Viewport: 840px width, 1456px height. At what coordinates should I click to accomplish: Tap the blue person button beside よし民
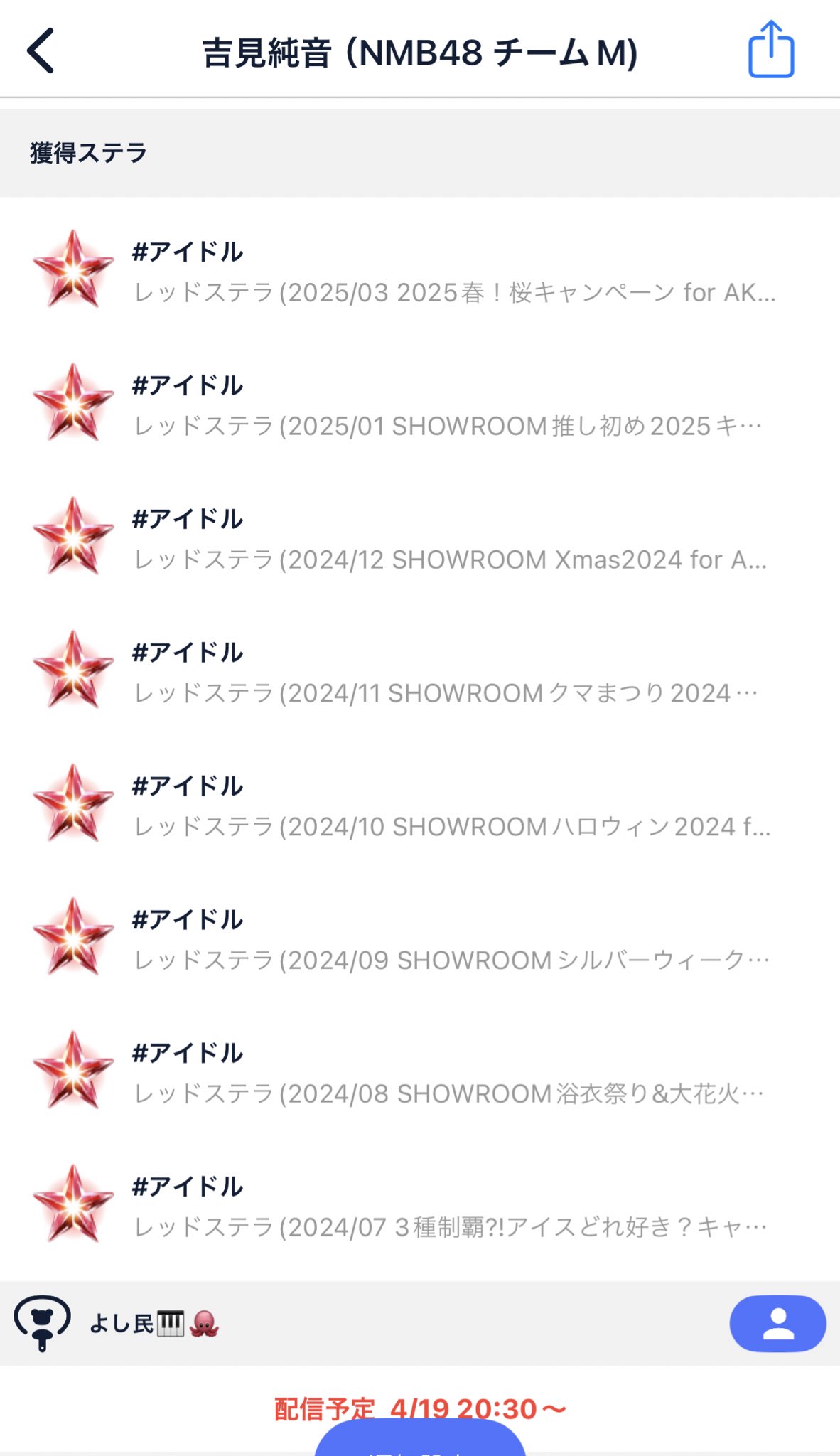778,1323
